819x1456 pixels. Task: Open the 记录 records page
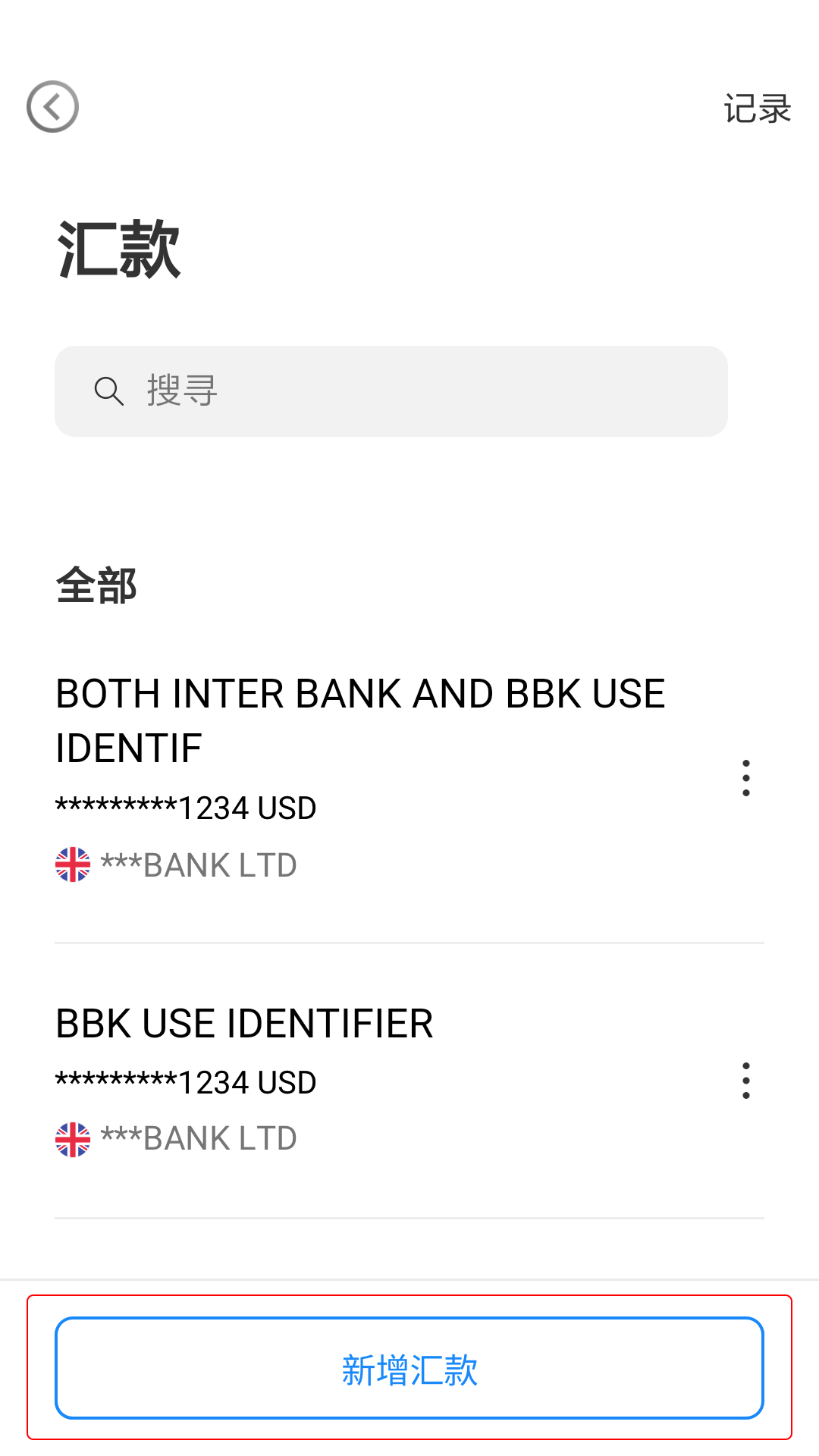(x=757, y=109)
